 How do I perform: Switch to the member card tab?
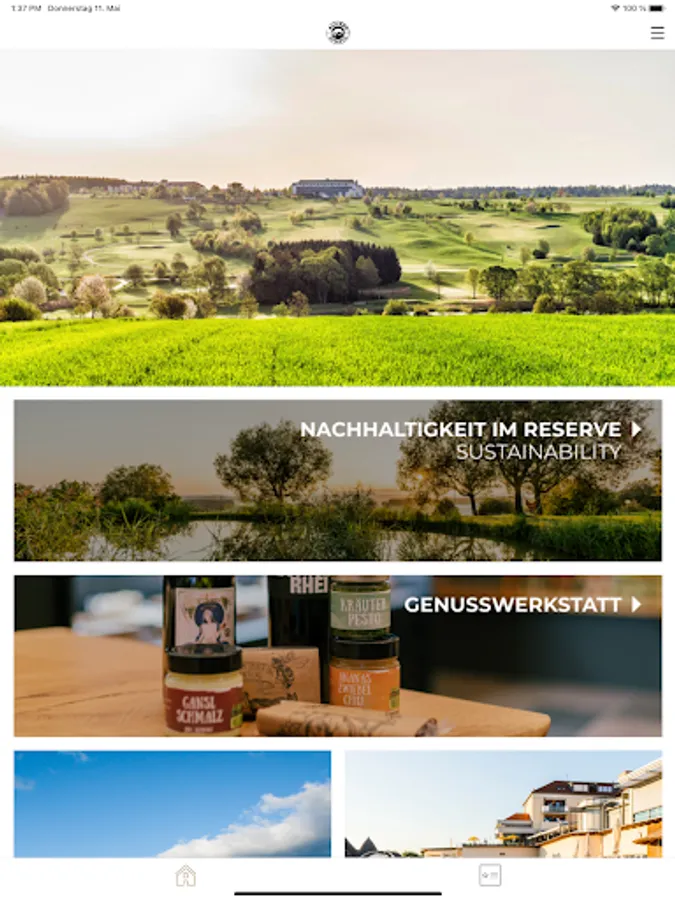tap(489, 876)
